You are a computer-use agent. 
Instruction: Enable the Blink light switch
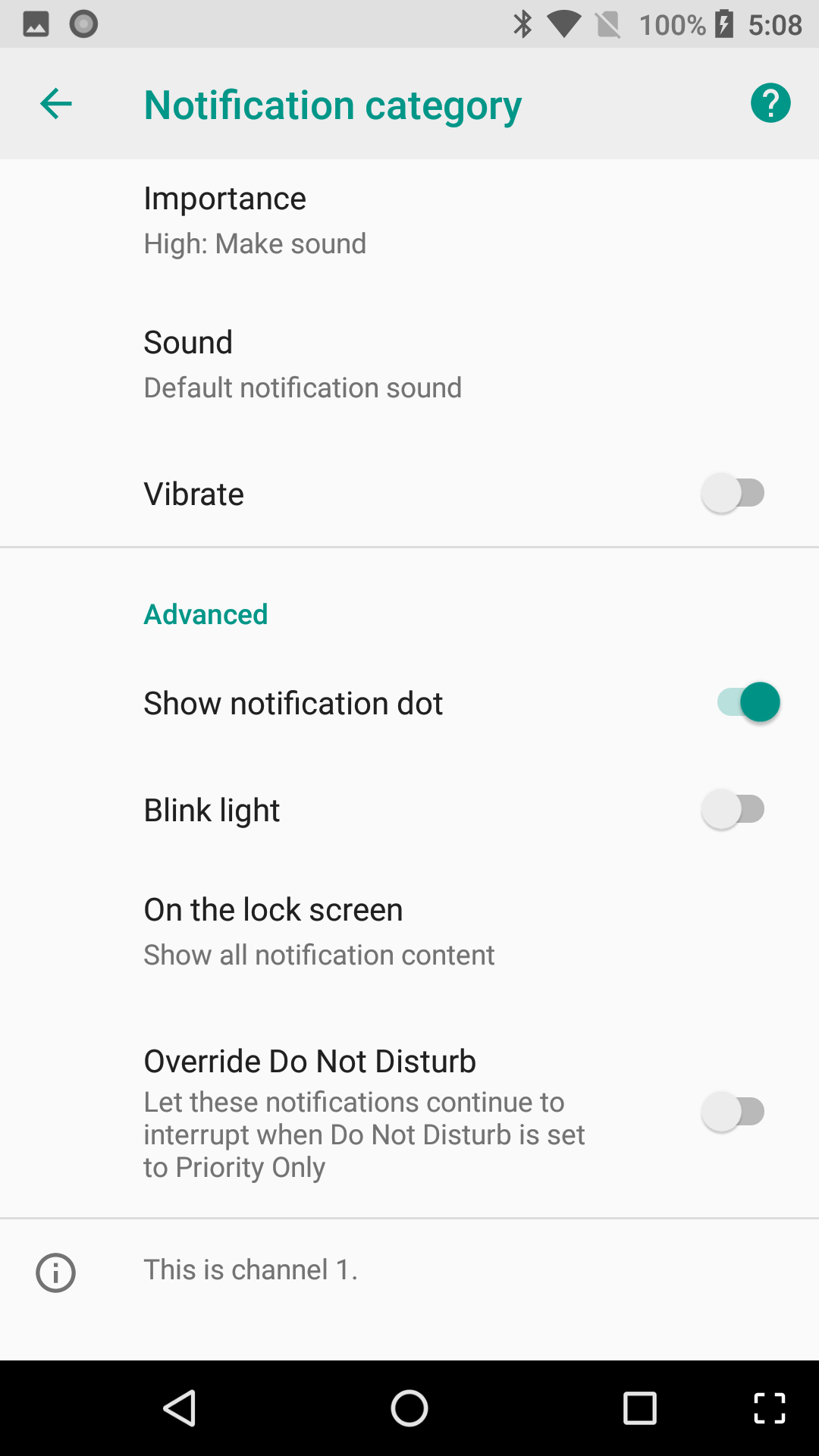(x=733, y=809)
